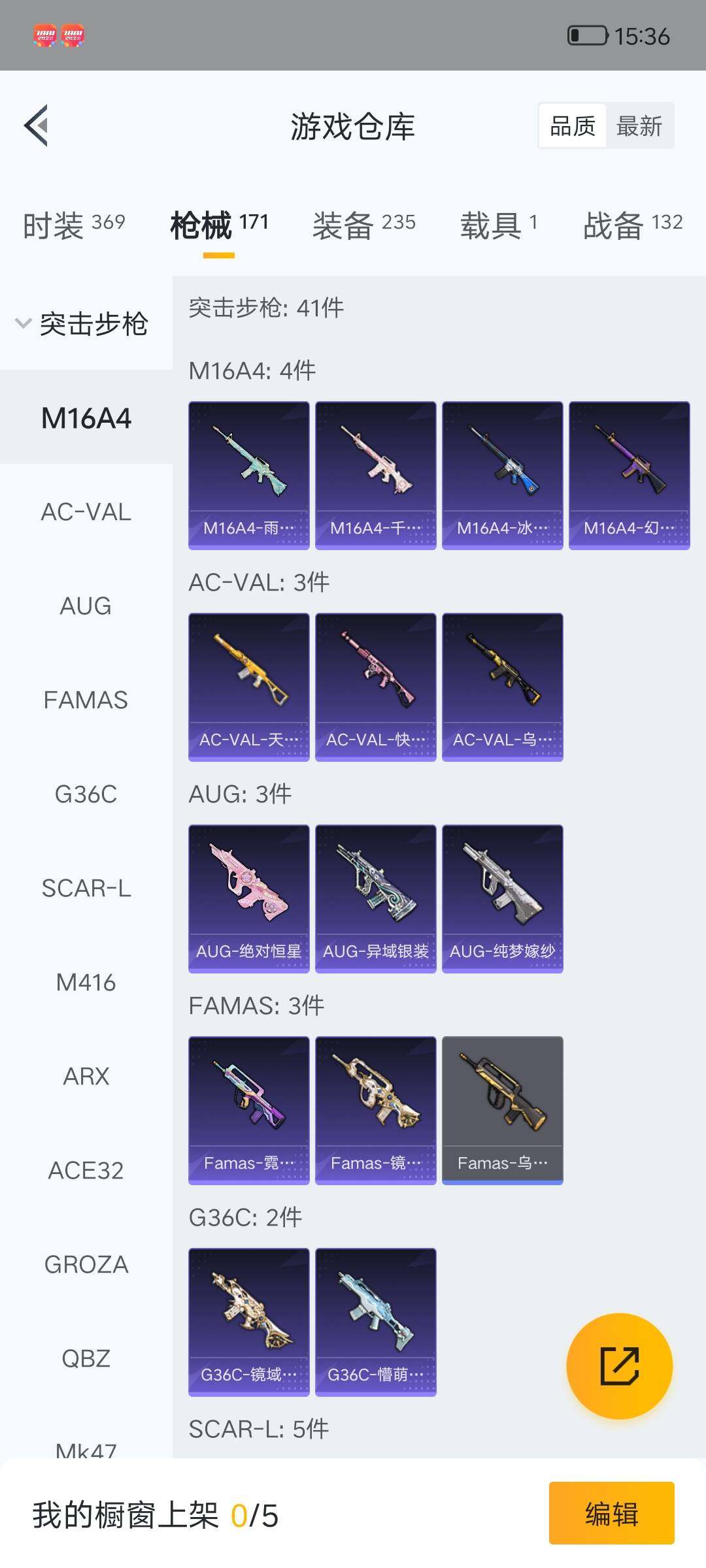The height and width of the screenshot is (1568, 706).
Task: Tap the 编辑 button
Action: click(x=611, y=1514)
